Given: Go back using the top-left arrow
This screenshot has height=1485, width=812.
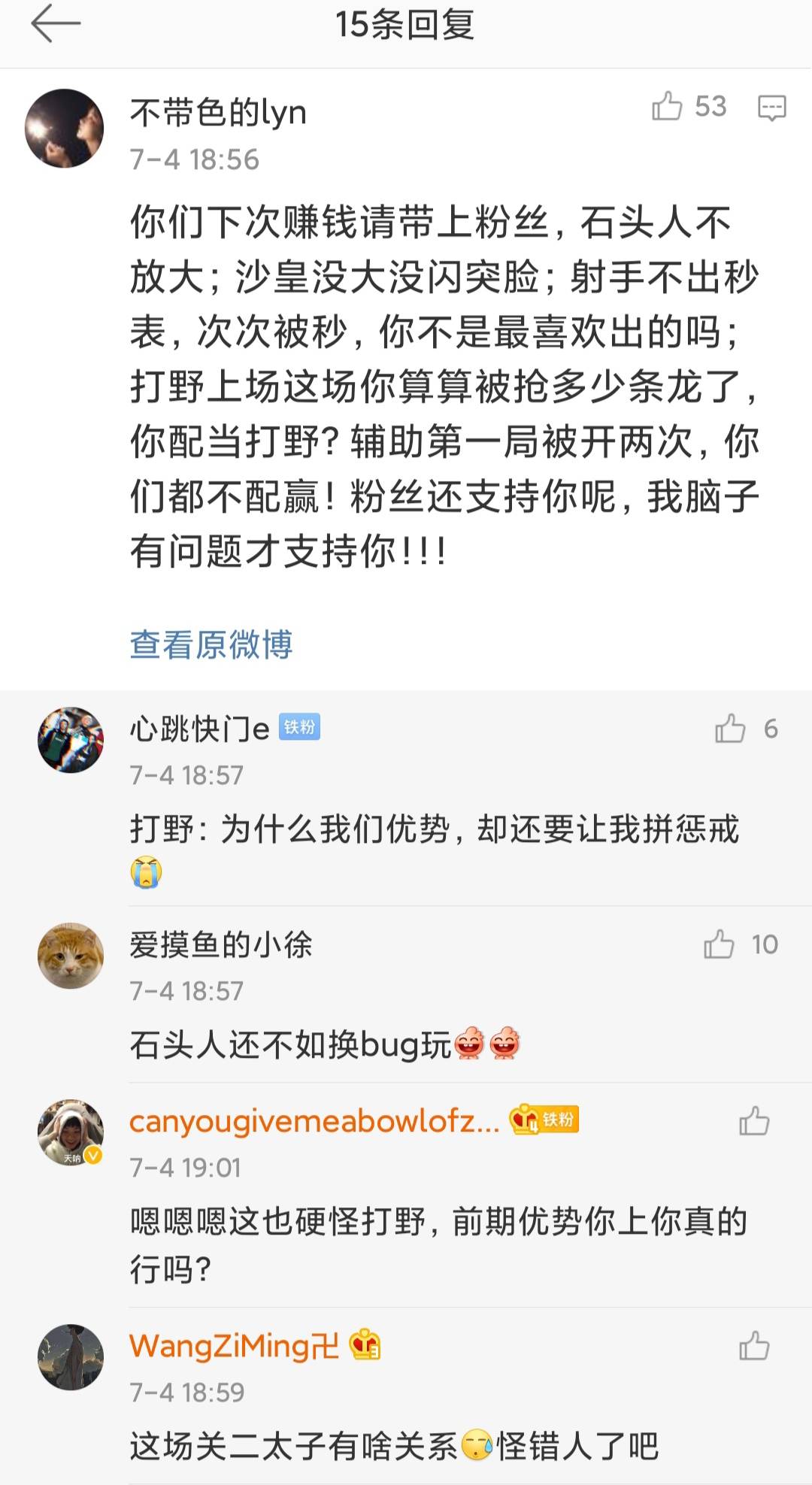Looking at the screenshot, I should coord(55,25).
